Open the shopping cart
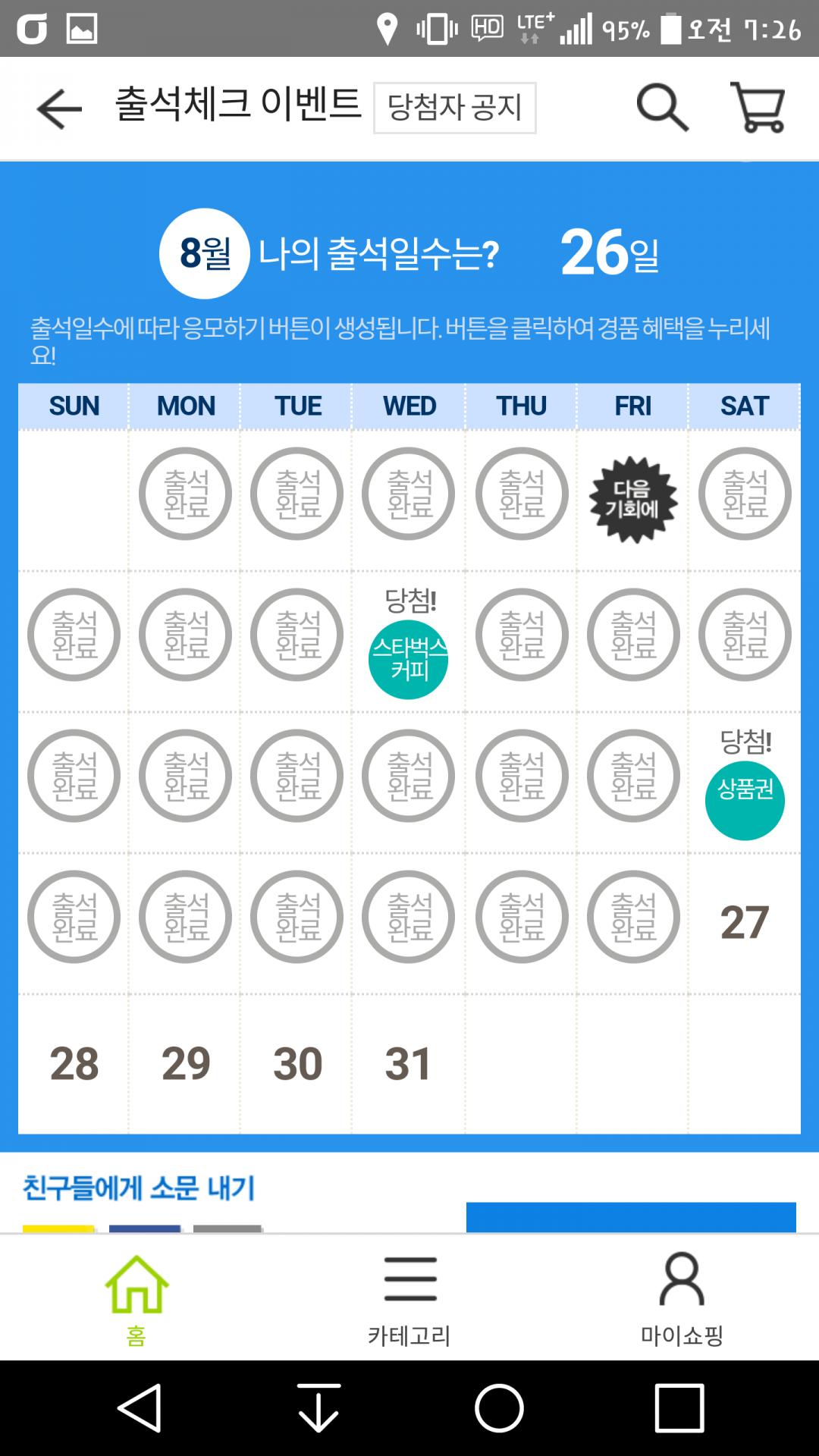Image resolution: width=819 pixels, height=1456 pixels. point(758,108)
